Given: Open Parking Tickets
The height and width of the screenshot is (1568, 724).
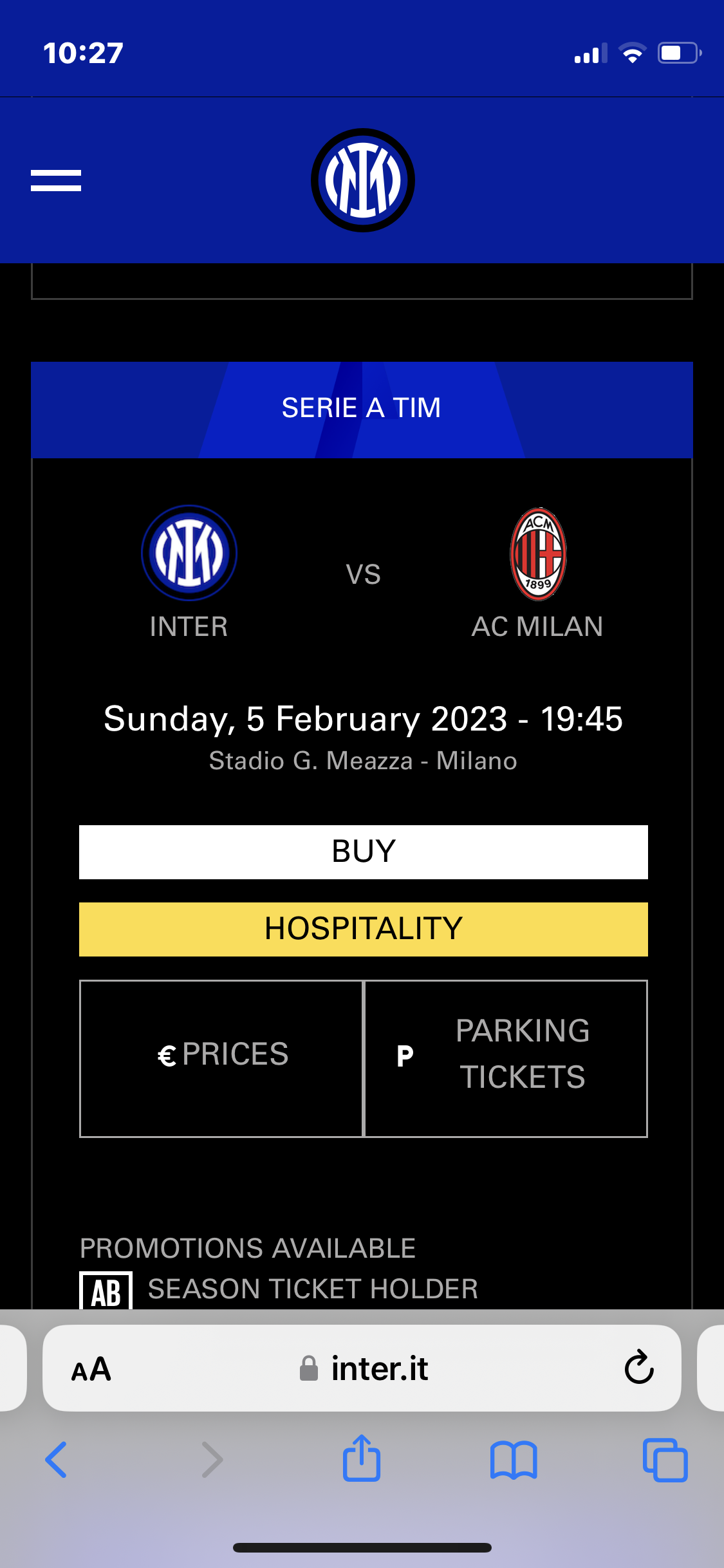Looking at the screenshot, I should tap(506, 1059).
